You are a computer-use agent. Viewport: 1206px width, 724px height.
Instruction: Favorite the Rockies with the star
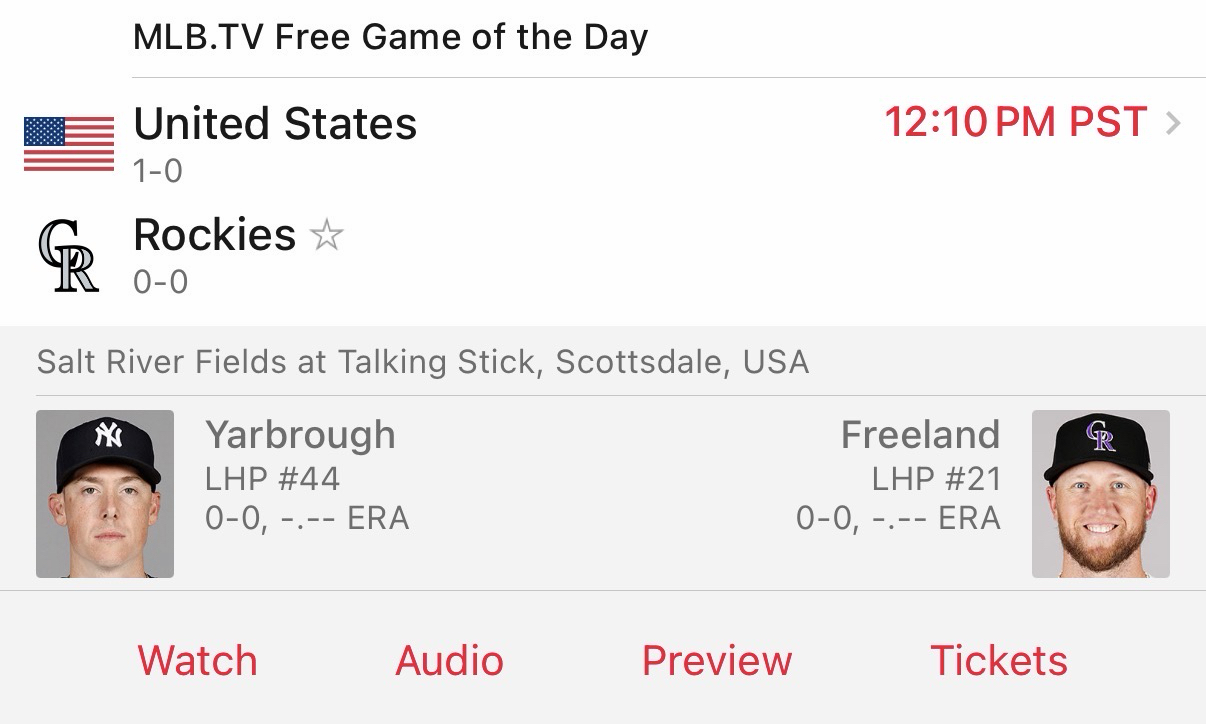(x=326, y=236)
